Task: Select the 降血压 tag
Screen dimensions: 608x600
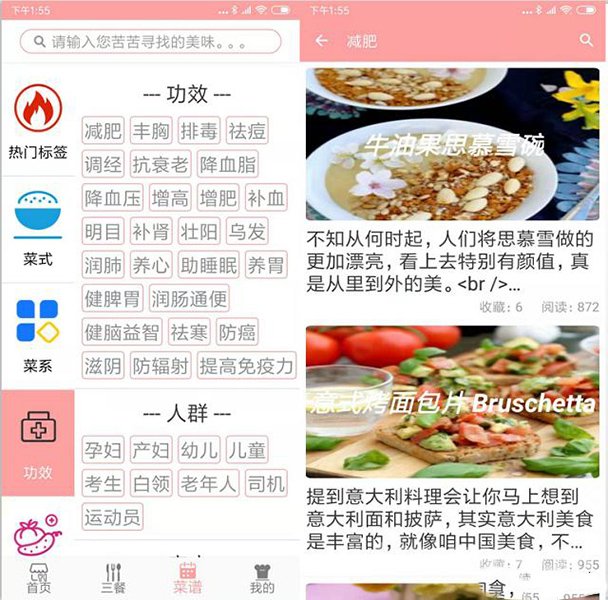Action: [x=113, y=198]
